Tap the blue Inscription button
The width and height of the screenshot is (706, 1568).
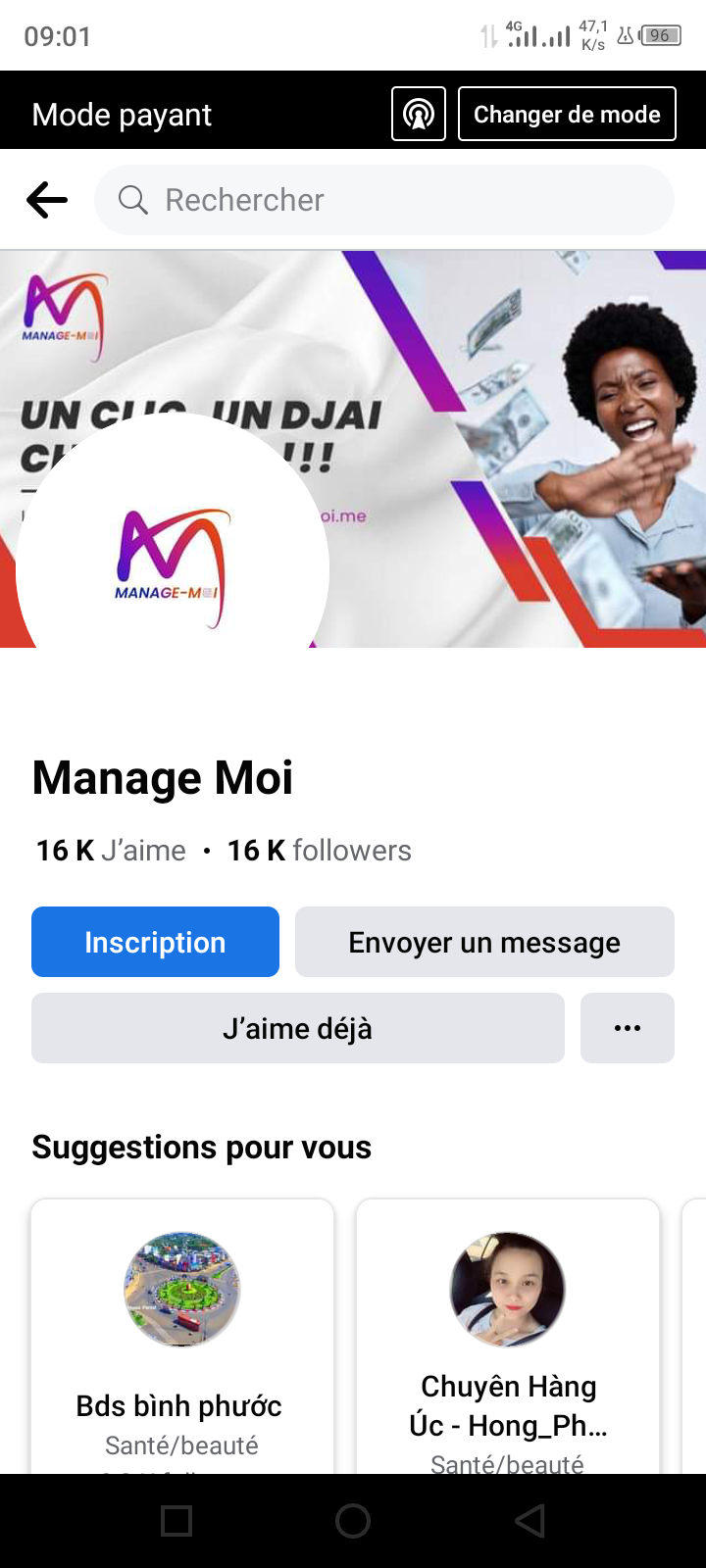[155, 942]
